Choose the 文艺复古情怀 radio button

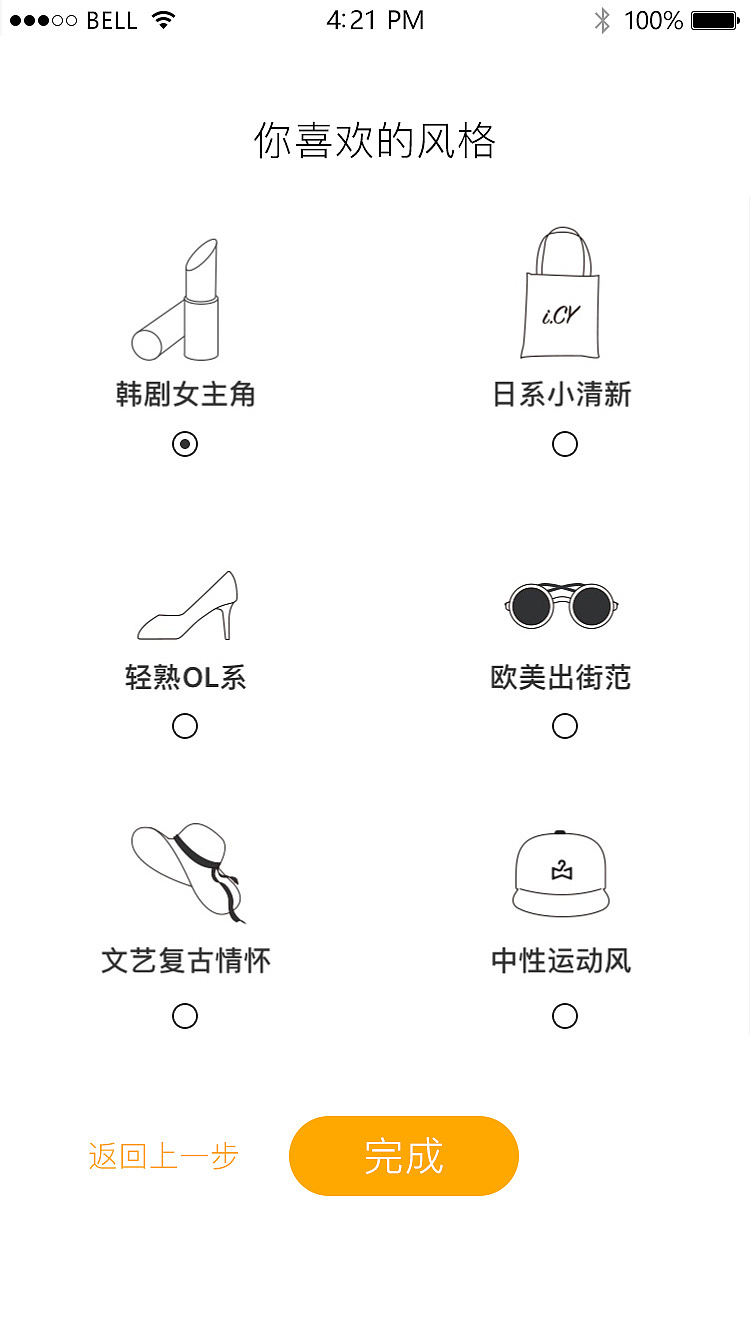click(185, 1016)
